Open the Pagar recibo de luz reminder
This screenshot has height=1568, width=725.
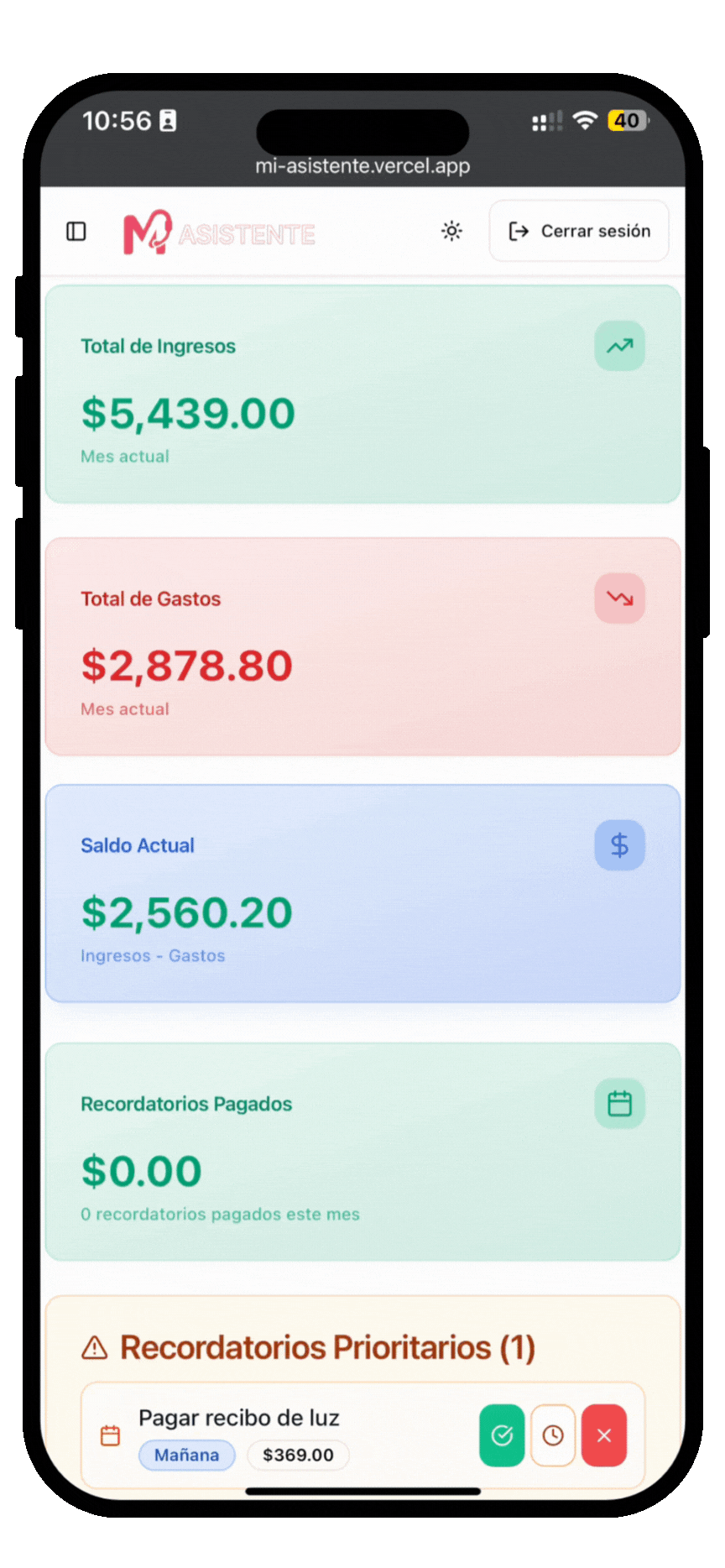pos(239,1418)
